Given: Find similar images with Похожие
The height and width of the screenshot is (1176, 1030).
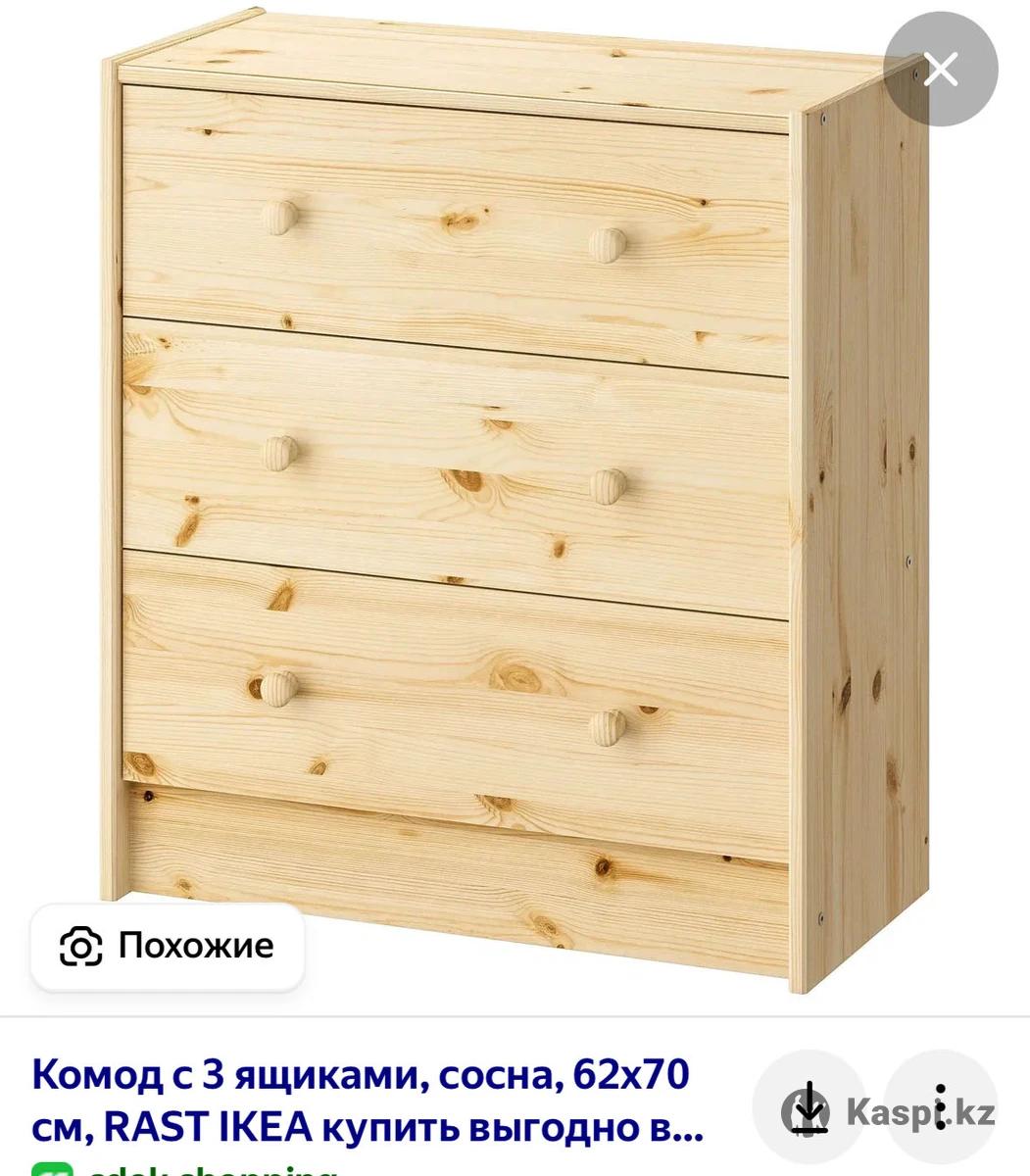Looking at the screenshot, I should point(168,946).
